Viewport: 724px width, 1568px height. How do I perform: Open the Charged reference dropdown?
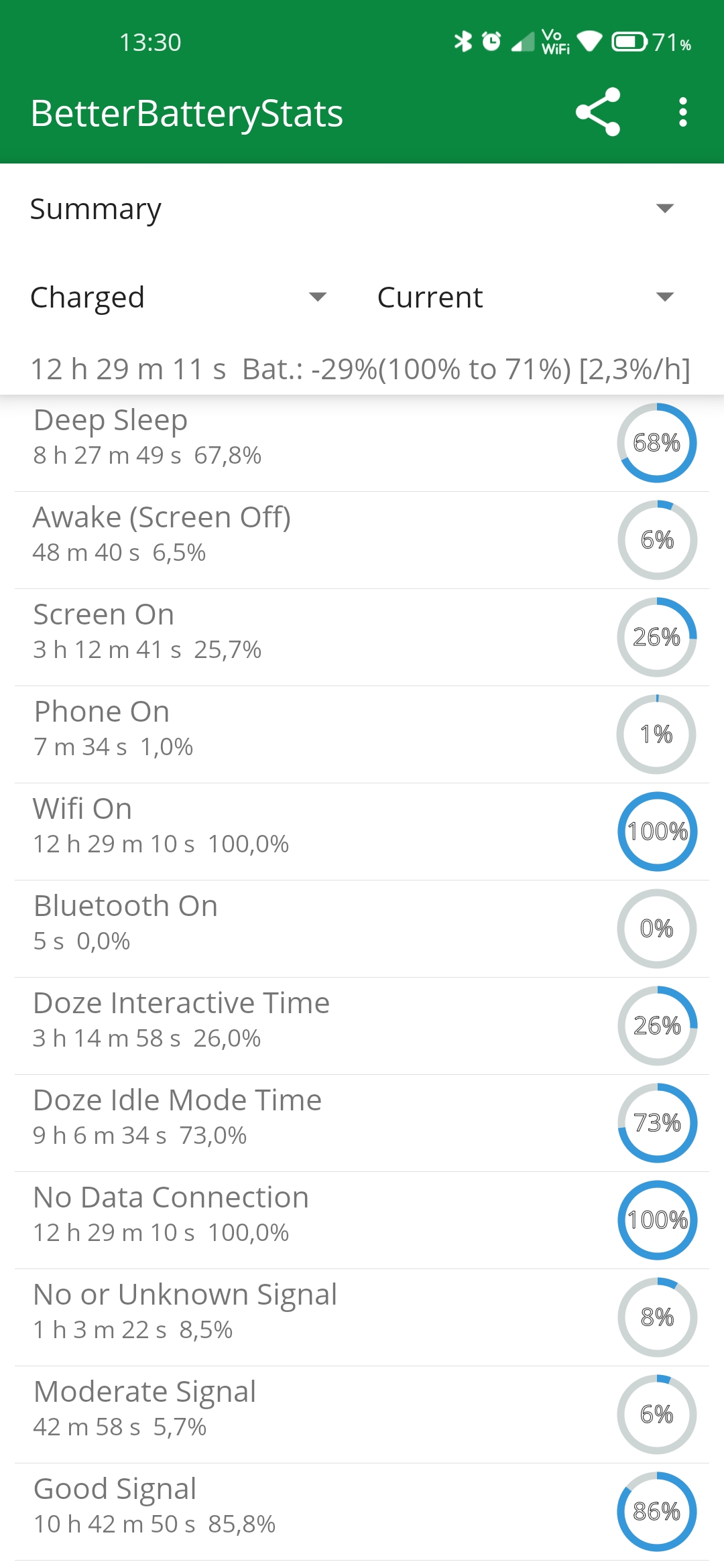pos(181,297)
